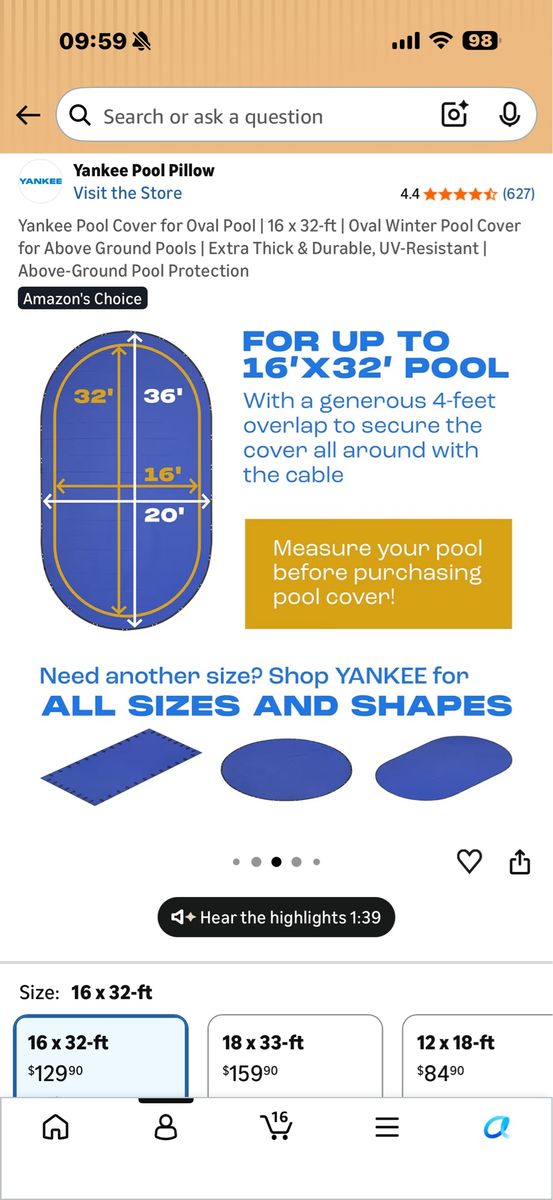Screen dimensions: 553x1200
Task: Start voice search with the microphone
Action: (510, 116)
